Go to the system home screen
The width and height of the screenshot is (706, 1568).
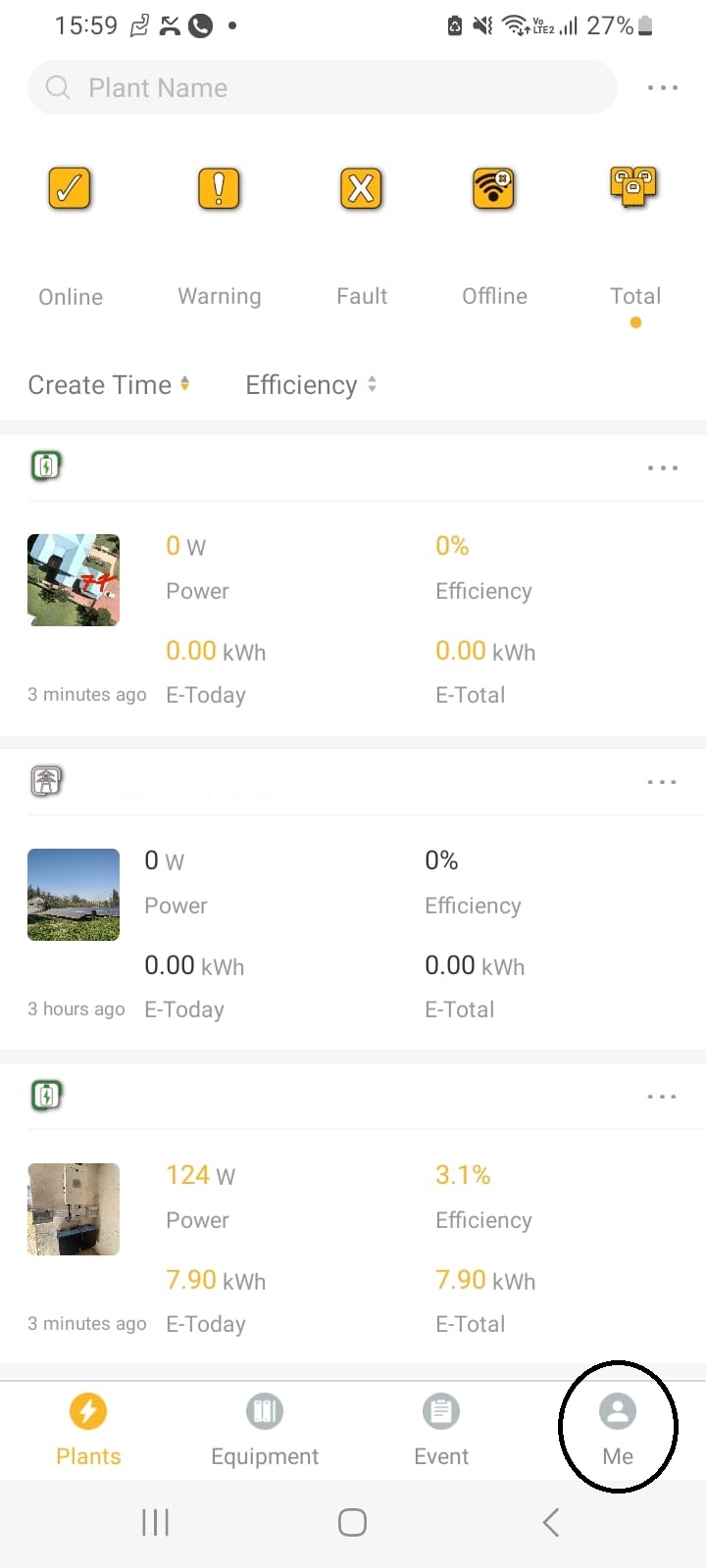(x=352, y=1522)
